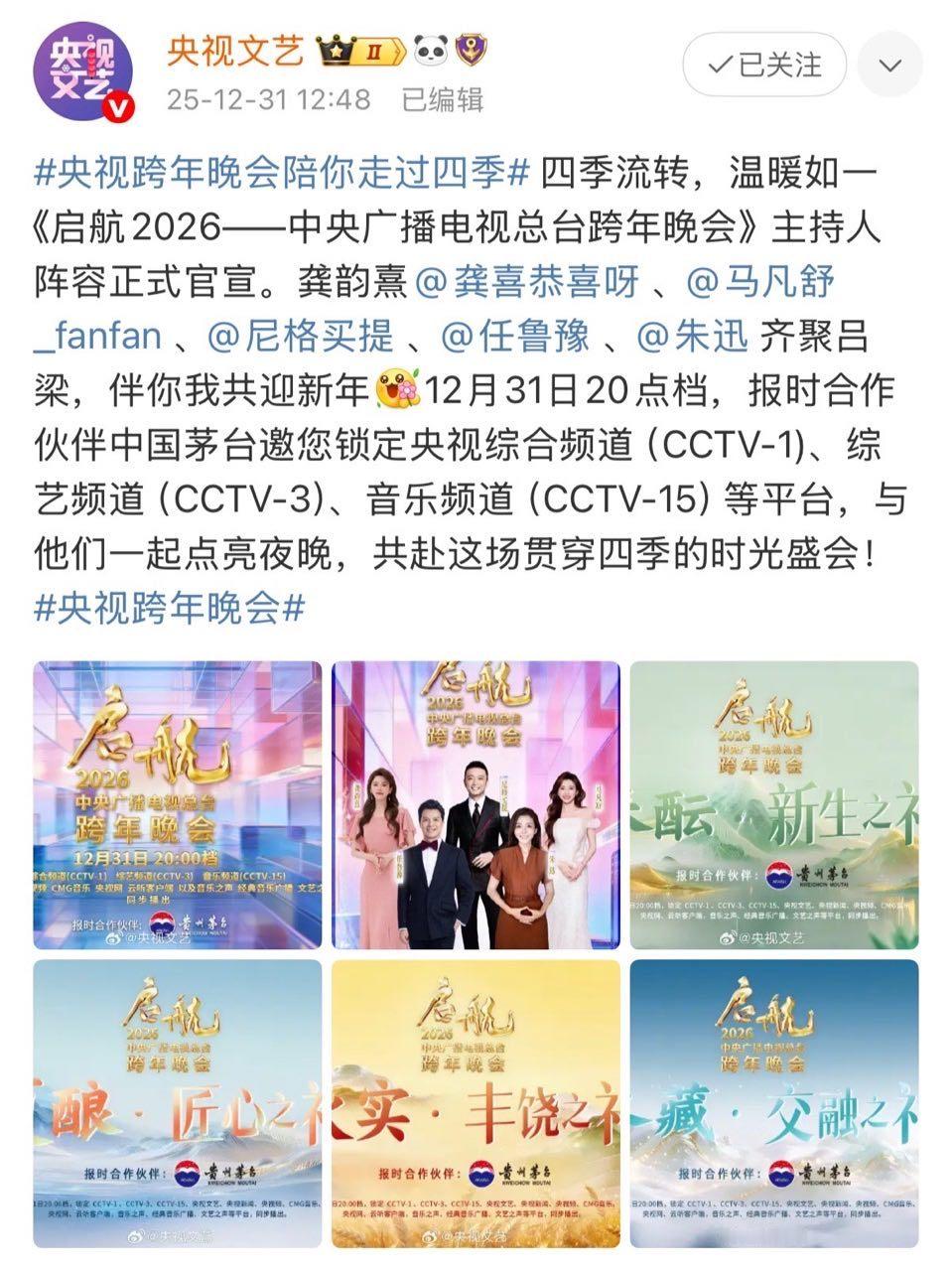Click the @朱迅 mention
This screenshot has height=1271, width=952.
click(x=692, y=338)
